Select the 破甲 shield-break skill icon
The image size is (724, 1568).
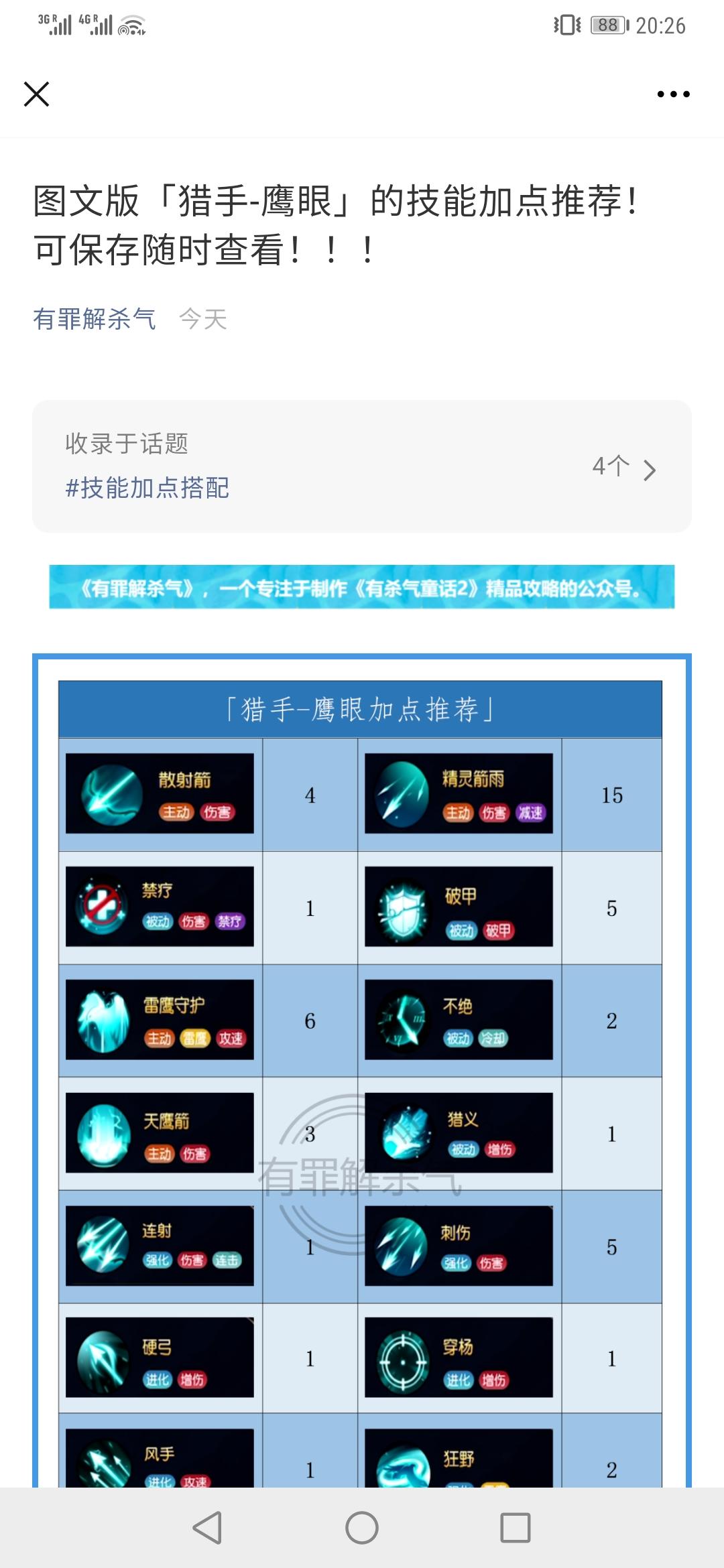(404, 908)
